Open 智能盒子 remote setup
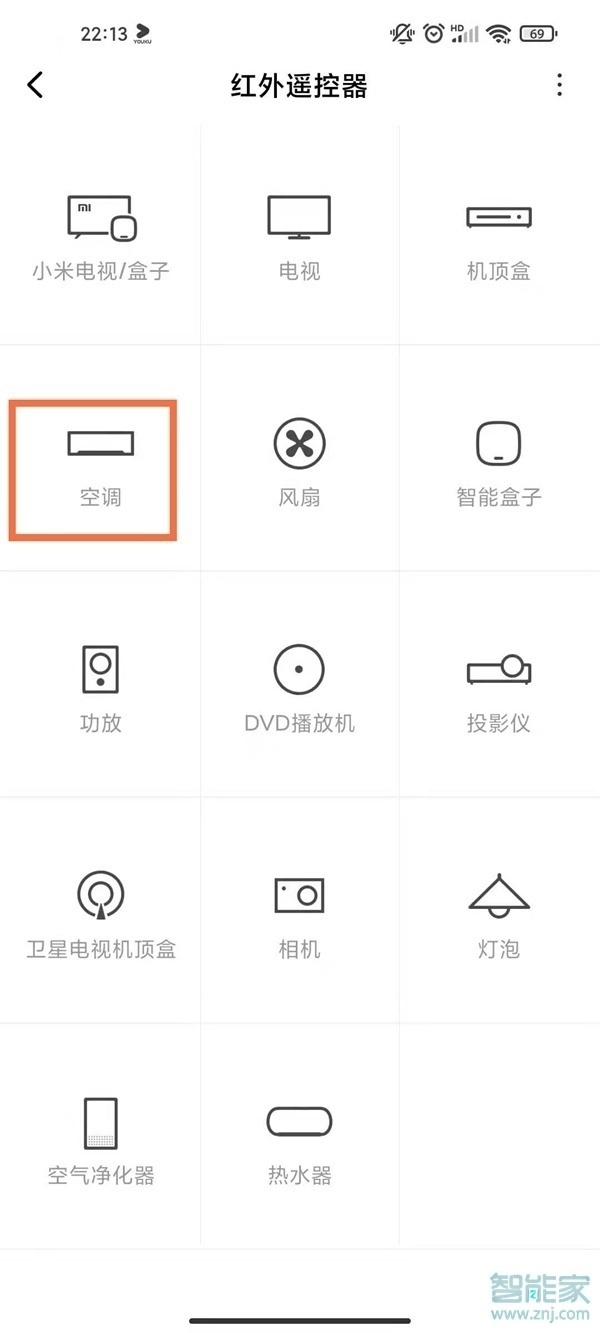This screenshot has width=600, height=1333. click(x=498, y=460)
